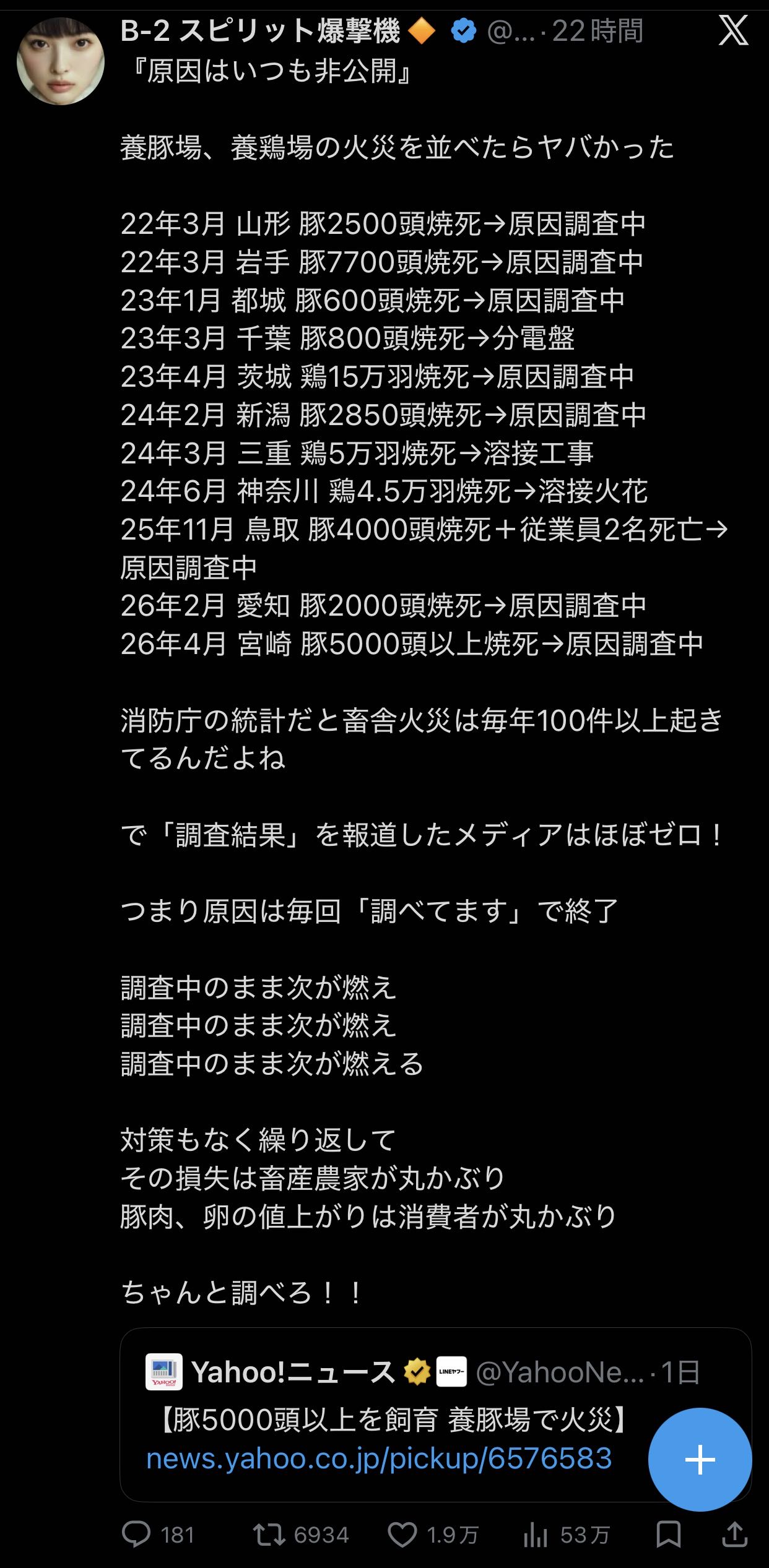The image size is (769, 1568).
Task: View post analytics with 53万 views
Action: (x=536, y=1535)
